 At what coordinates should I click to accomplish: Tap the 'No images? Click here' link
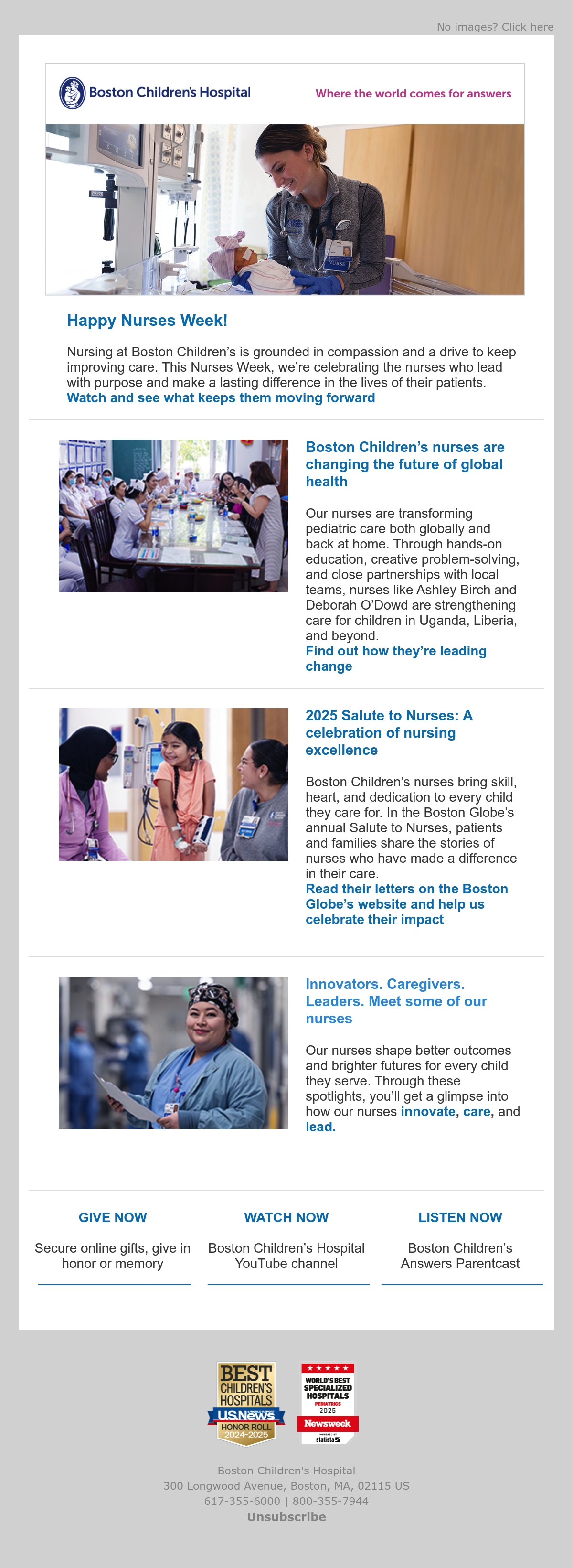pos(495,27)
